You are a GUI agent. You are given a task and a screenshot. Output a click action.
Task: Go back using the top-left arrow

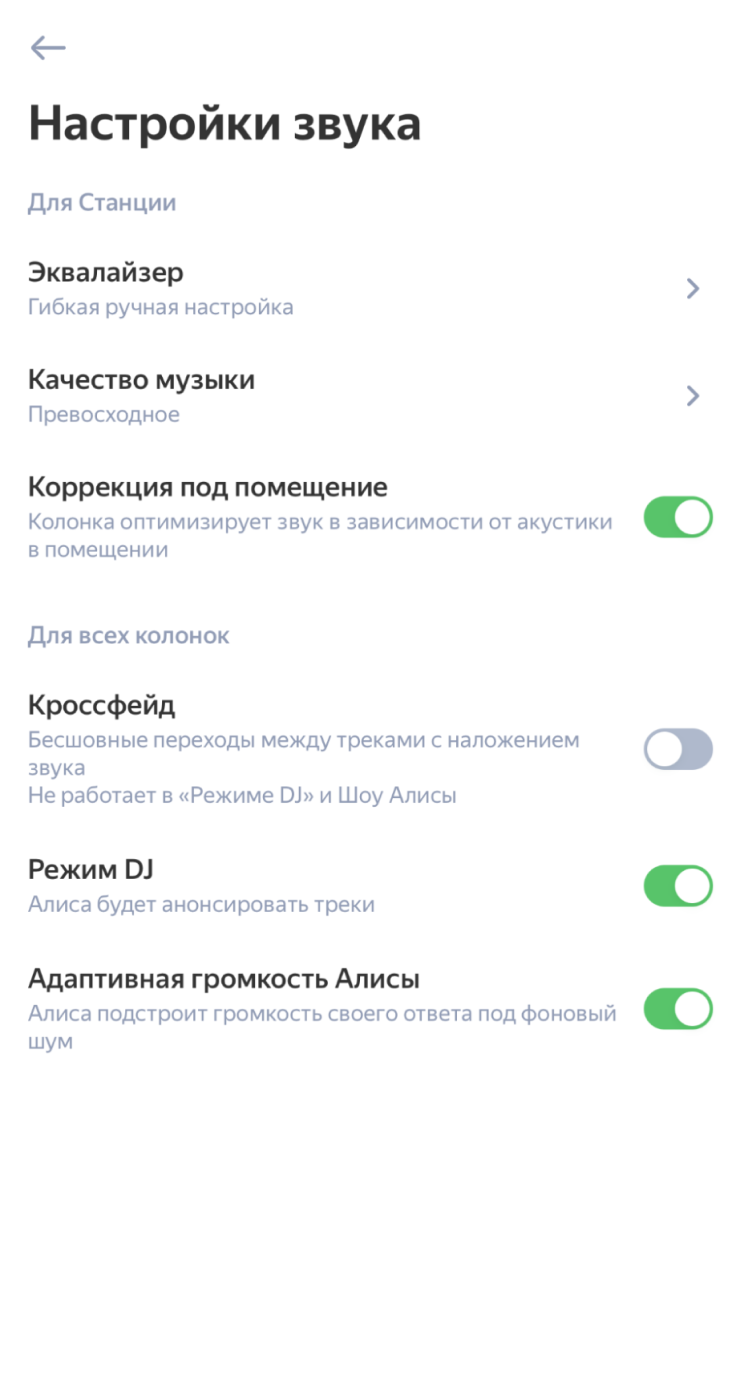point(48,47)
